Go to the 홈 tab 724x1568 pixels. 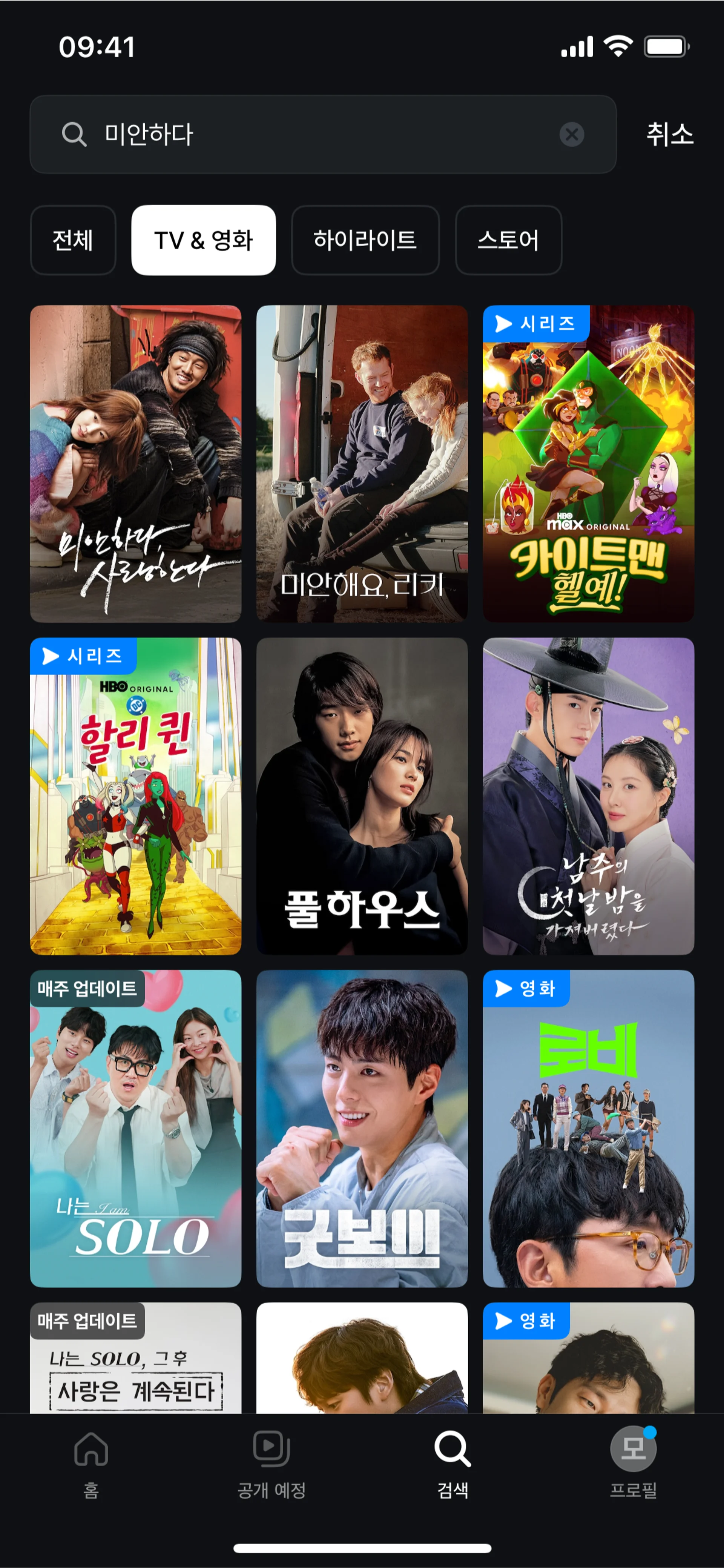90,1465
